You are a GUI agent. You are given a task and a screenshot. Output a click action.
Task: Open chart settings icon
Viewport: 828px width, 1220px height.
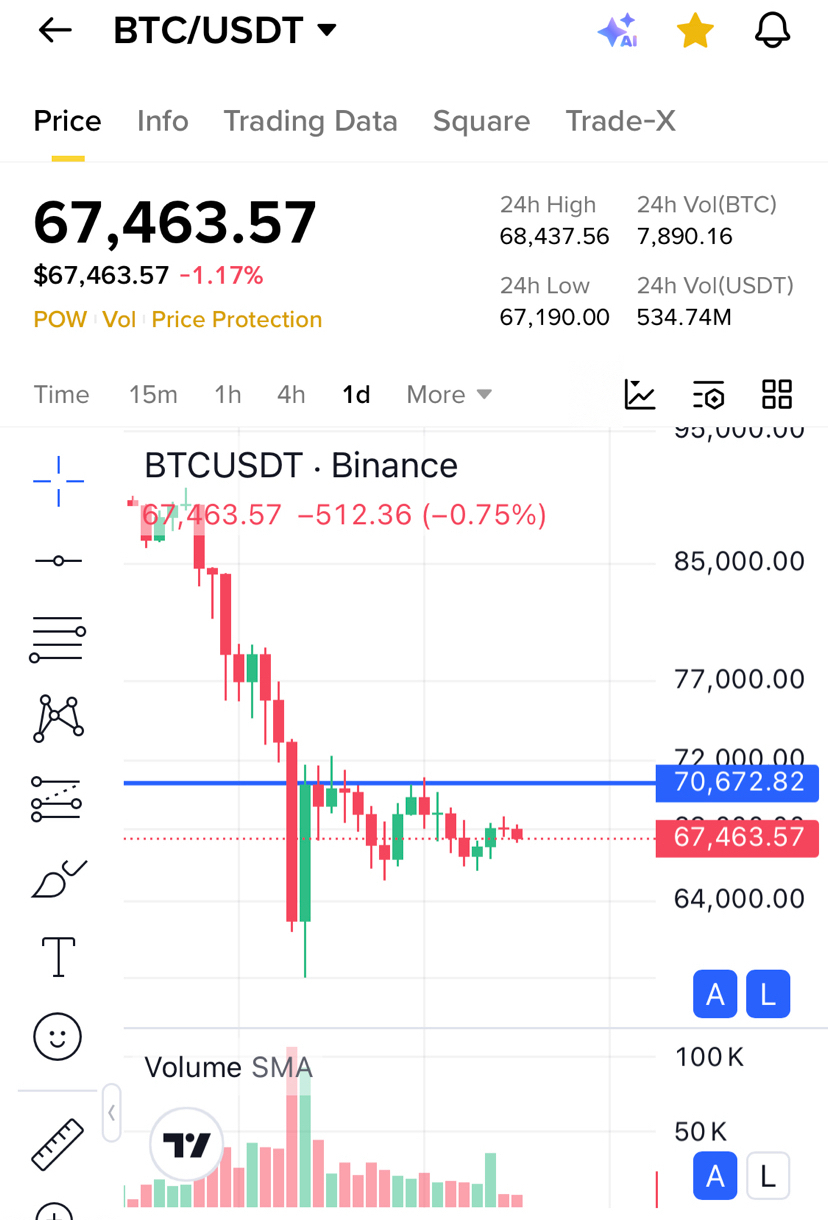708,395
